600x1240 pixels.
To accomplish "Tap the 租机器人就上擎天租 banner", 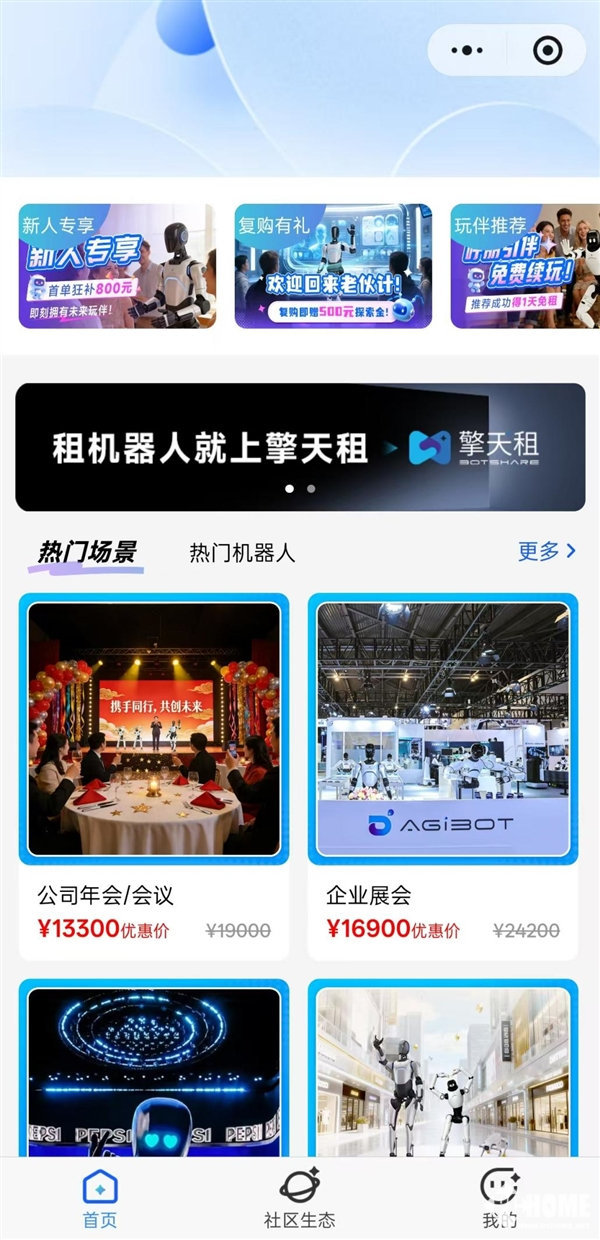I will (300, 447).
